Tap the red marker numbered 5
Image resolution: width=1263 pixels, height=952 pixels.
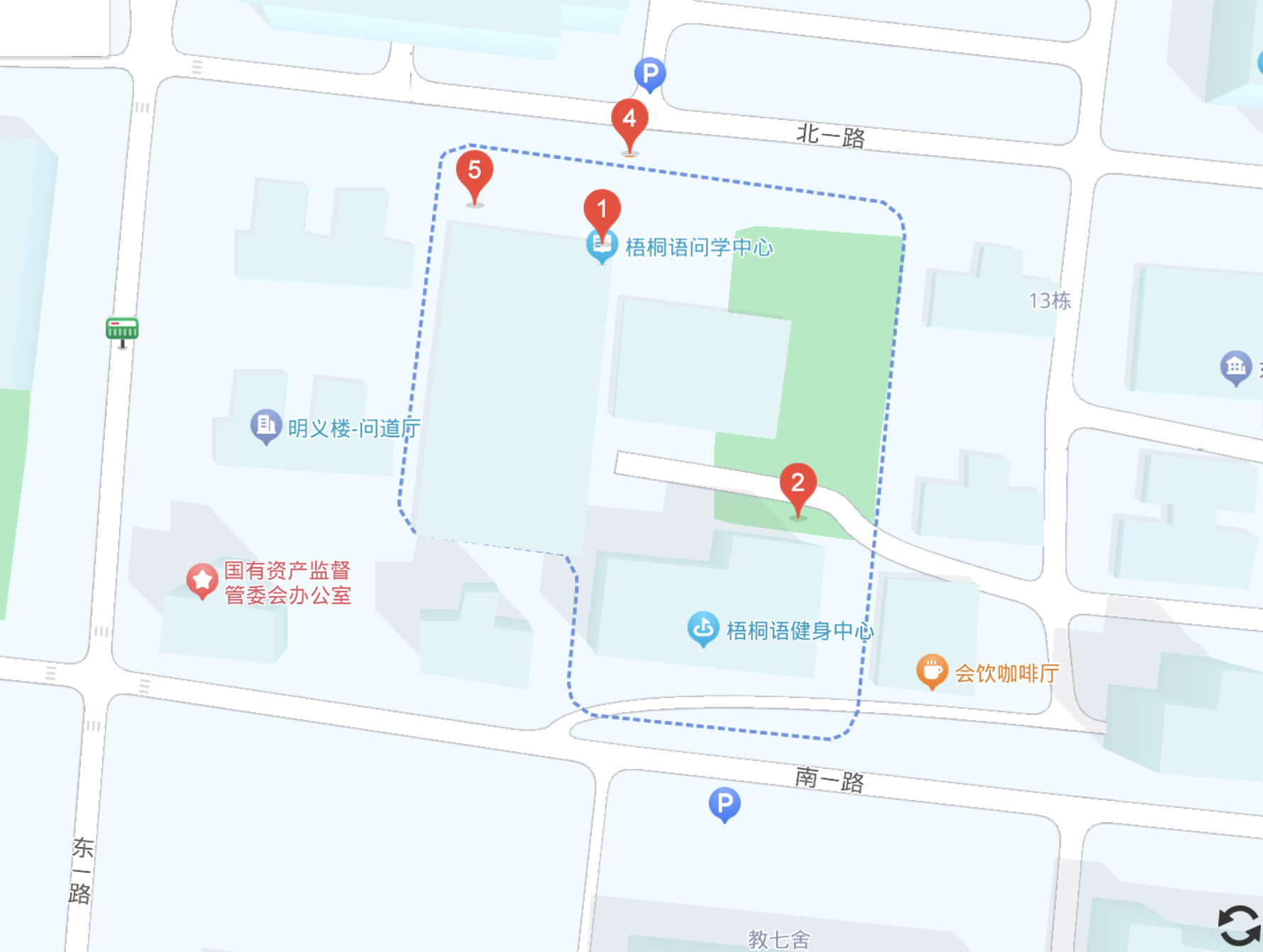474,171
